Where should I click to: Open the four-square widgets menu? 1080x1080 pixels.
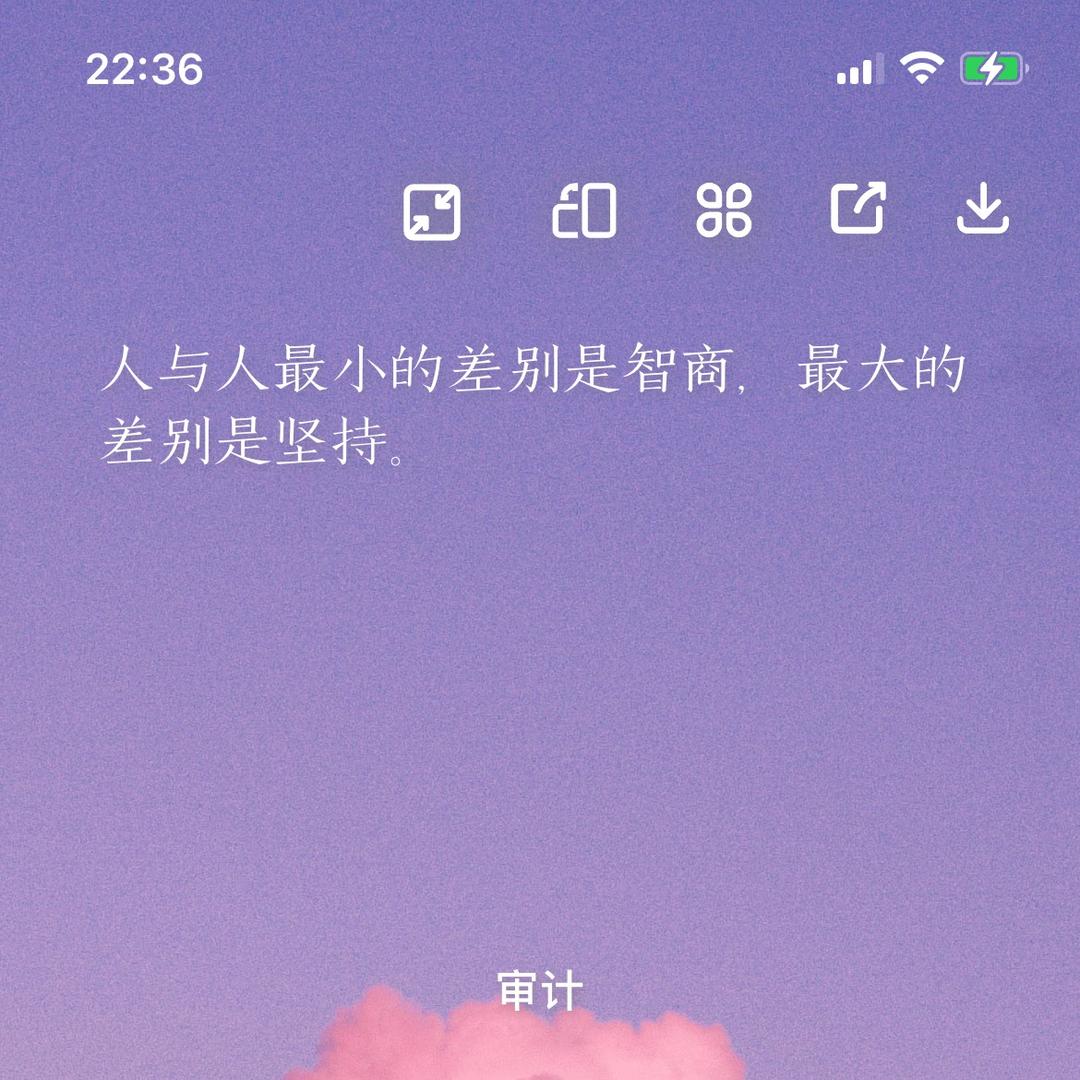click(724, 212)
